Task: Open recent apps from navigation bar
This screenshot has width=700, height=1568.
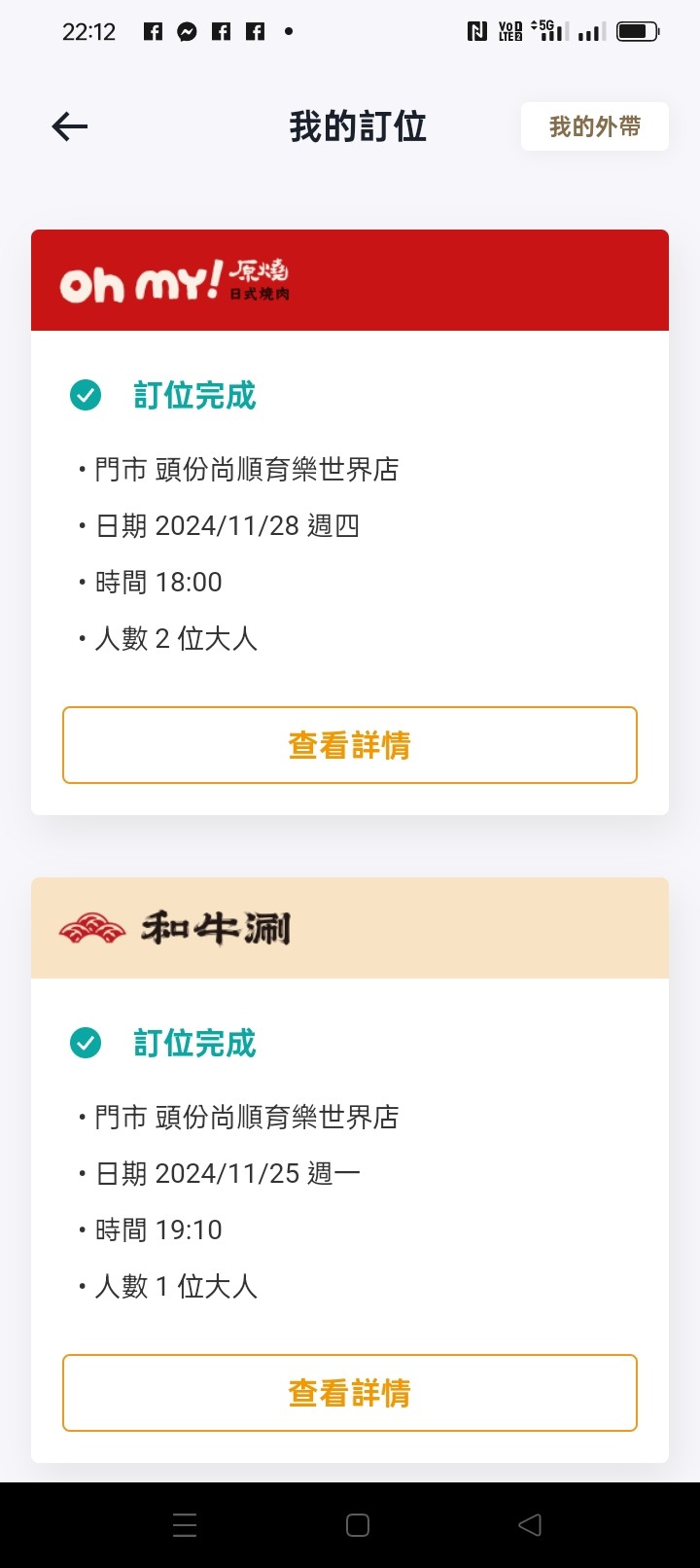Action: pyautogui.click(x=185, y=1525)
